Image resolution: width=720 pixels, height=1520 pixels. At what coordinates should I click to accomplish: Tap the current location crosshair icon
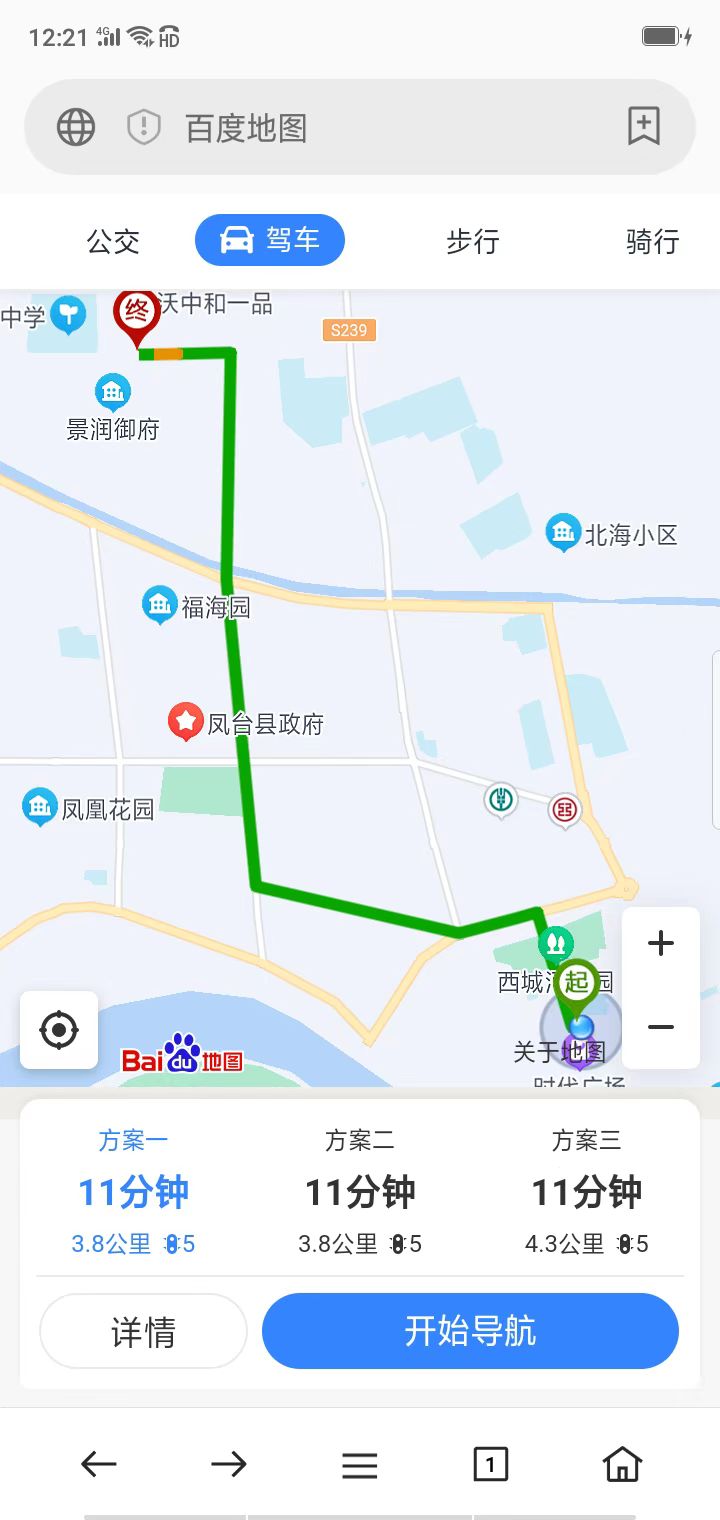tap(58, 1030)
